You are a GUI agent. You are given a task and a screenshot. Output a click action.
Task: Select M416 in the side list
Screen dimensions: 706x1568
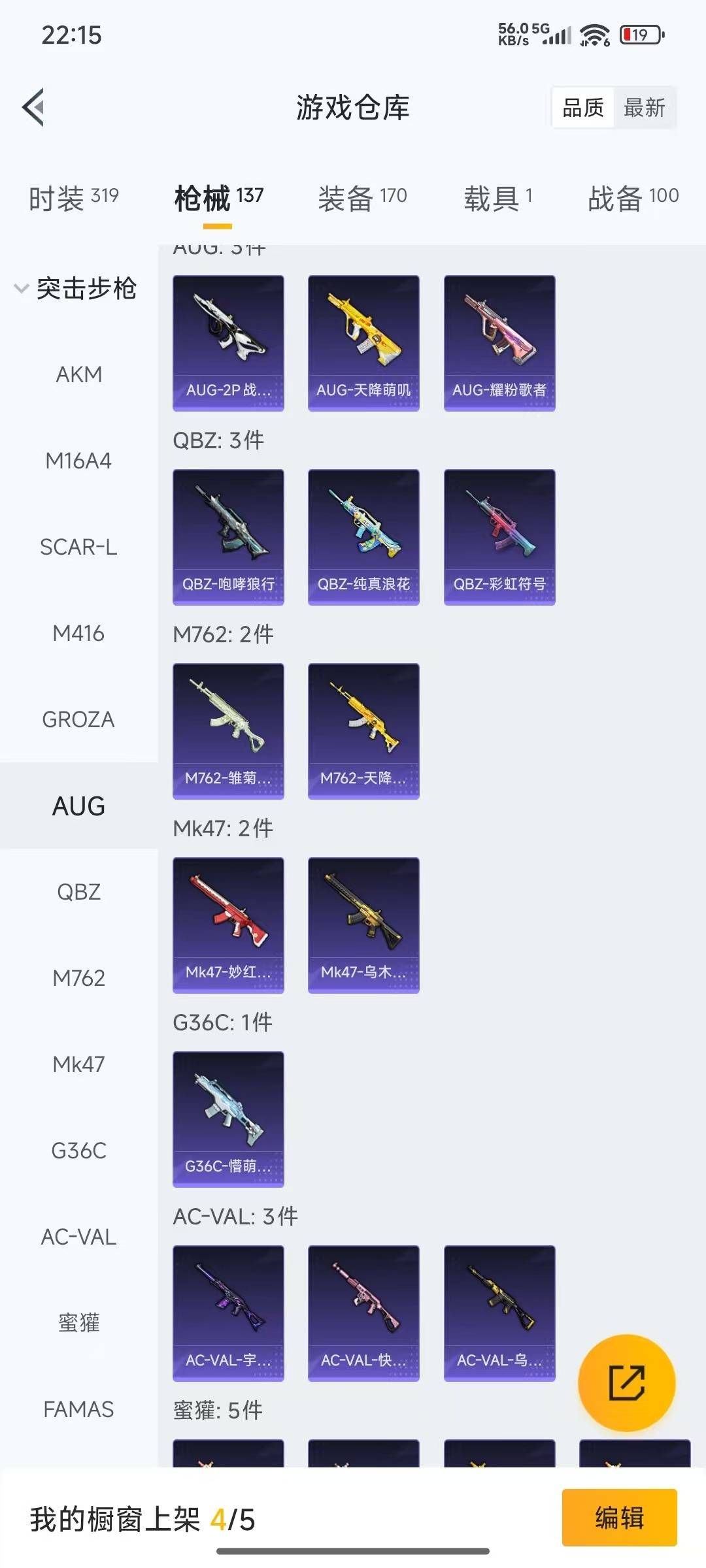(78, 633)
